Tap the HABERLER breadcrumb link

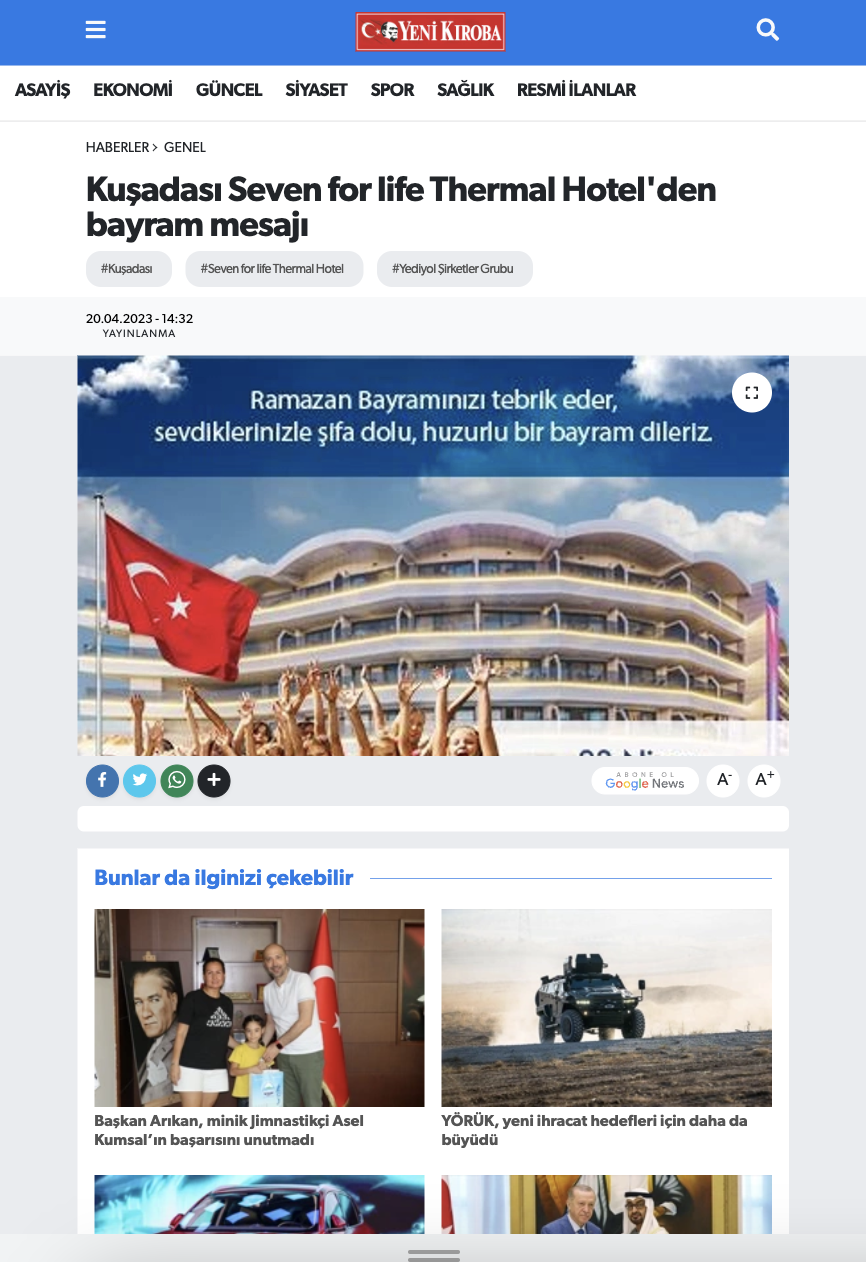[117, 147]
